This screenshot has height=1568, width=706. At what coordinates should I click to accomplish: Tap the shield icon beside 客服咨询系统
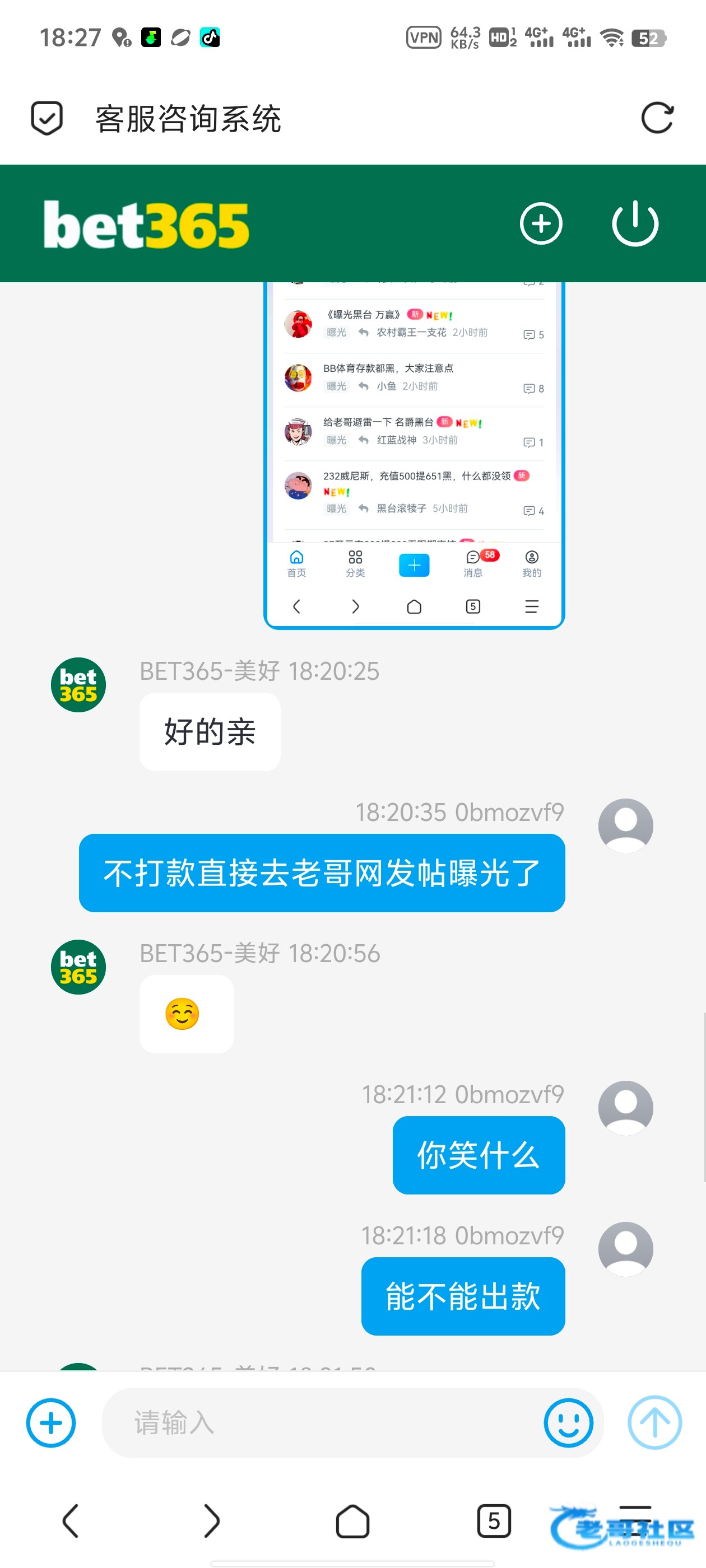pos(47,118)
